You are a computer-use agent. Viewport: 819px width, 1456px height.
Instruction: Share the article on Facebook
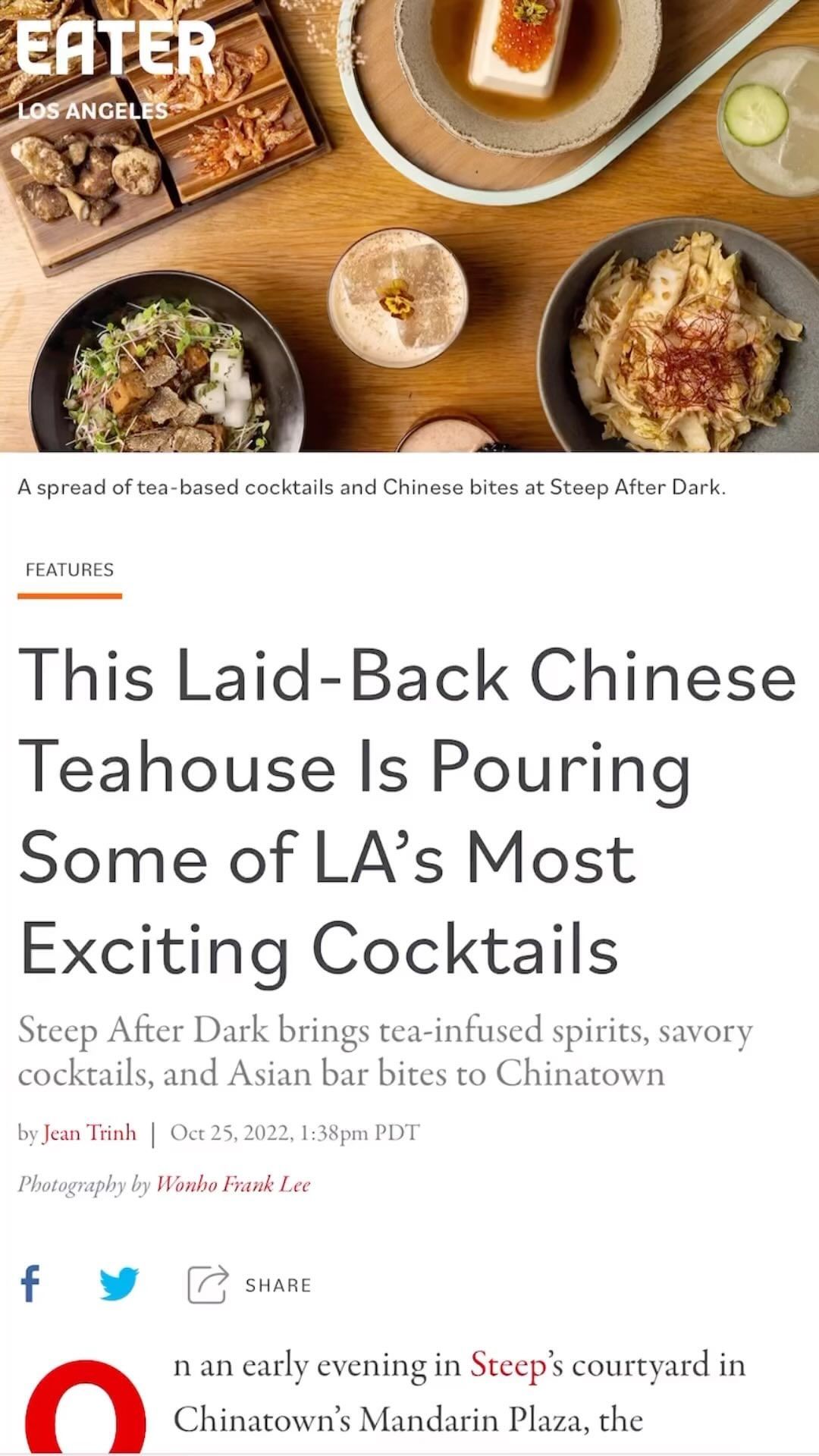tap(30, 1285)
